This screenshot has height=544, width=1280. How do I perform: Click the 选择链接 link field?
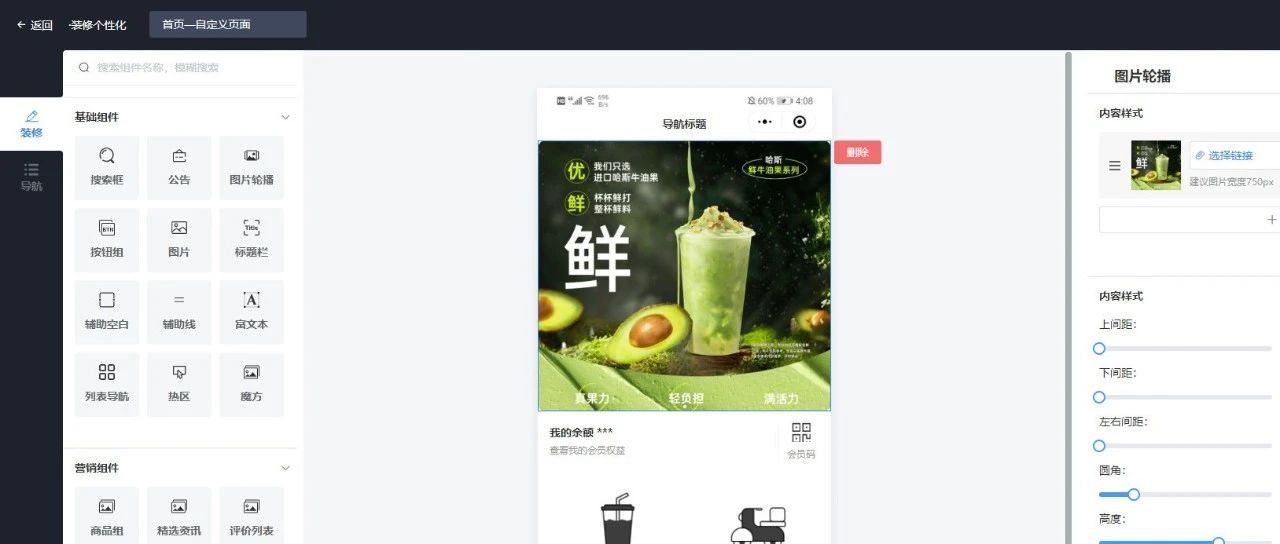pyautogui.click(x=1235, y=155)
